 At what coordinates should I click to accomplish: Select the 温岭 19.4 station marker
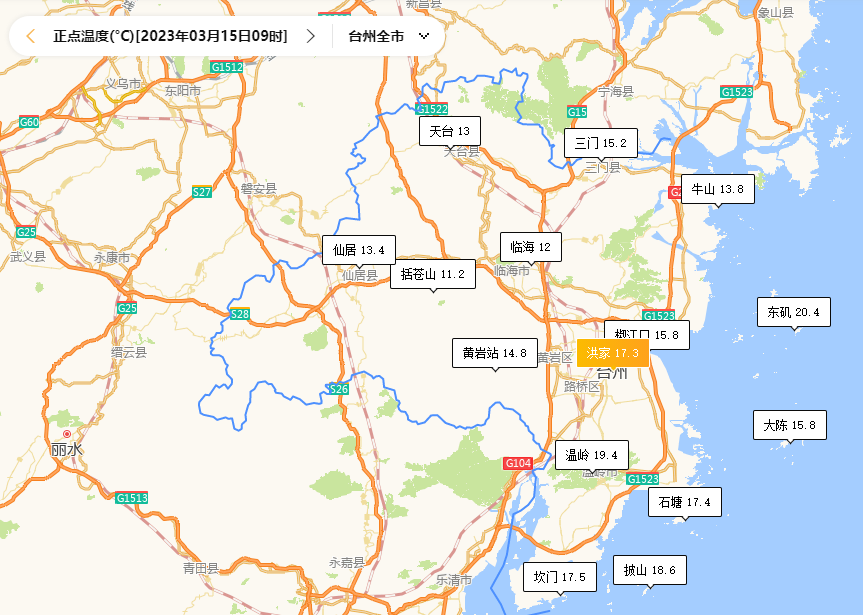point(591,455)
